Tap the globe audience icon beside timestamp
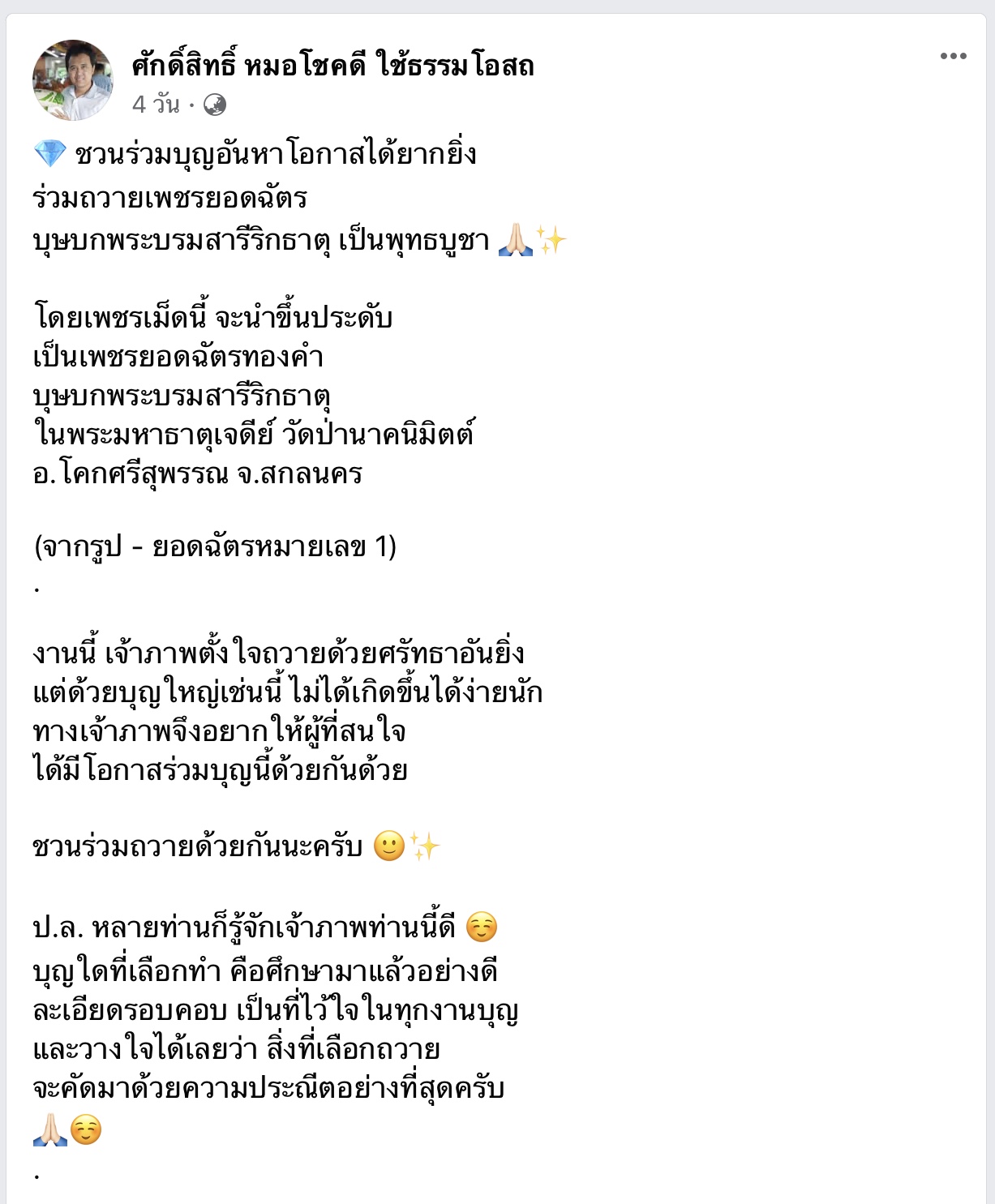The image size is (995, 1204). (215, 105)
